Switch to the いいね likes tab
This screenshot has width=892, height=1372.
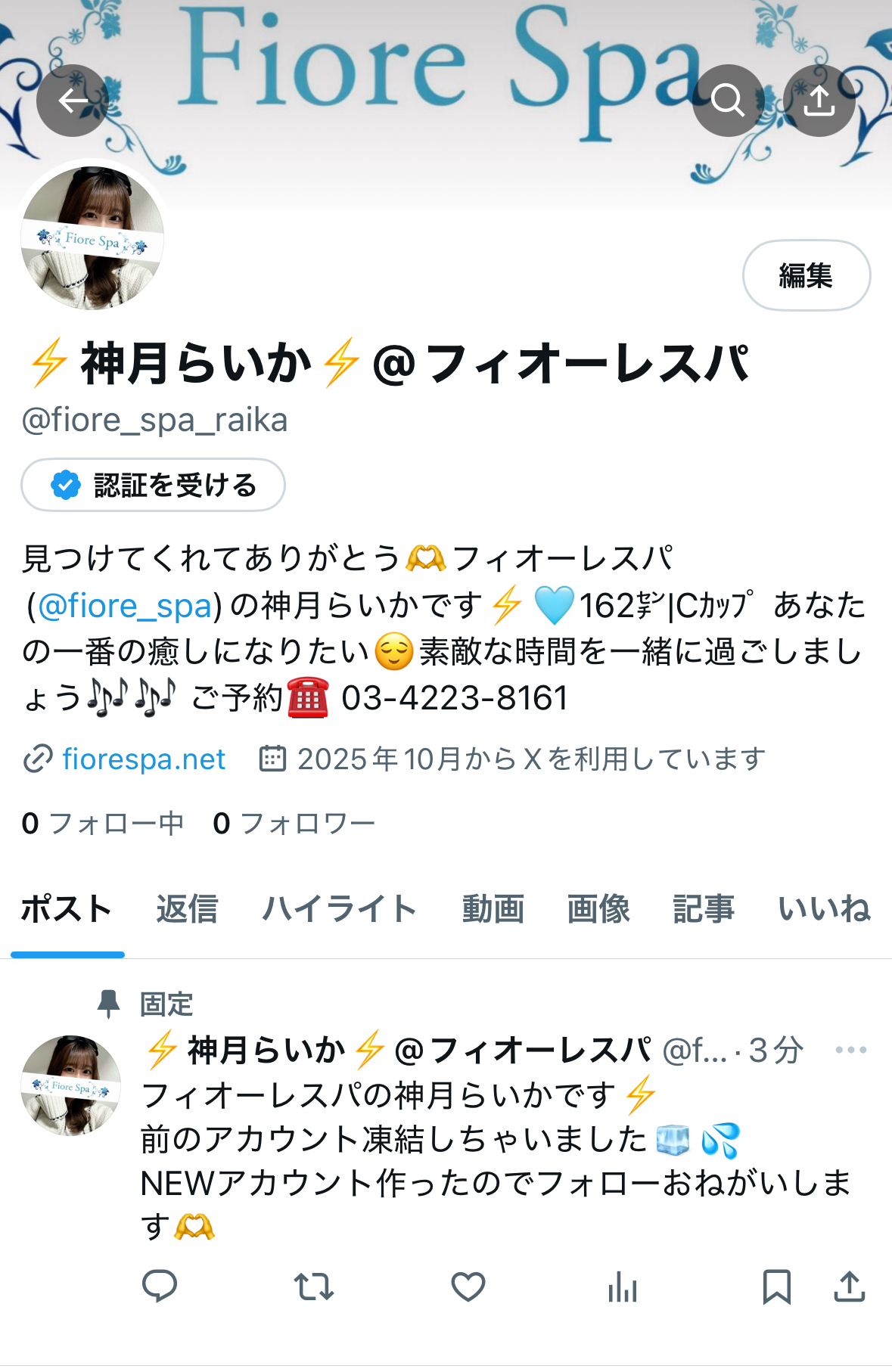(x=824, y=908)
